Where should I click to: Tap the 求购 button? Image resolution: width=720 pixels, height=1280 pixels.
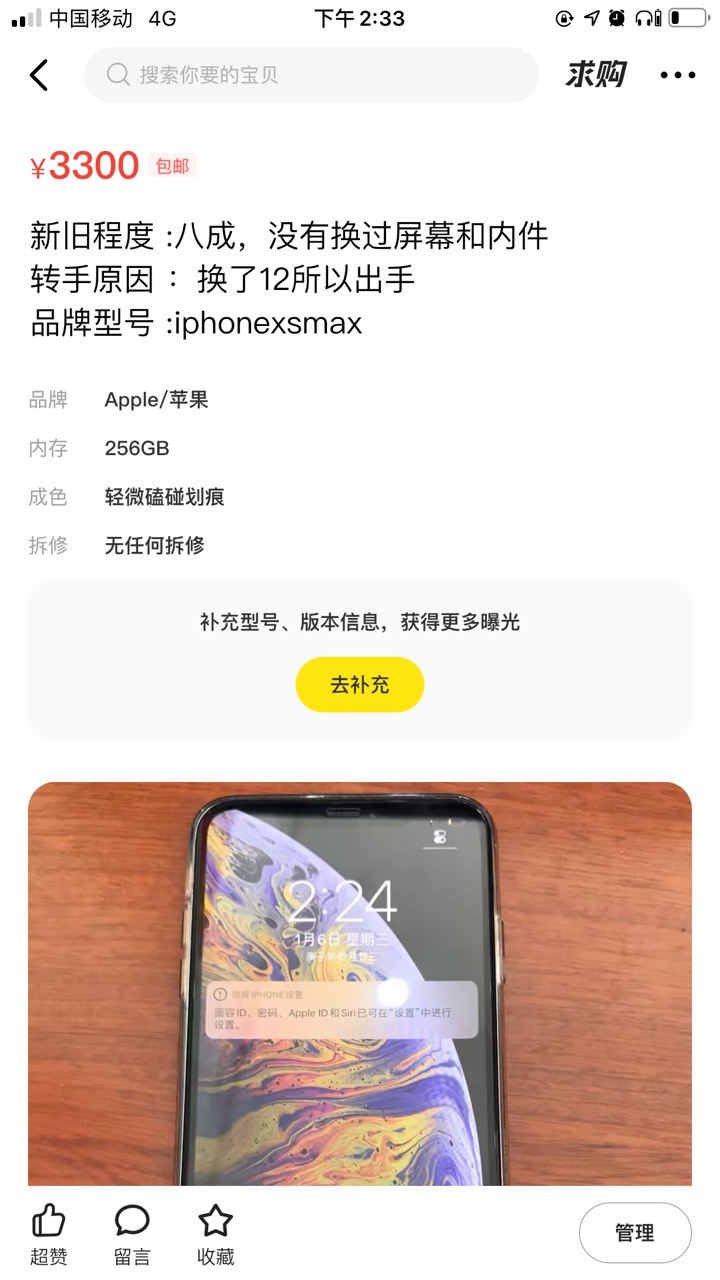click(596, 75)
